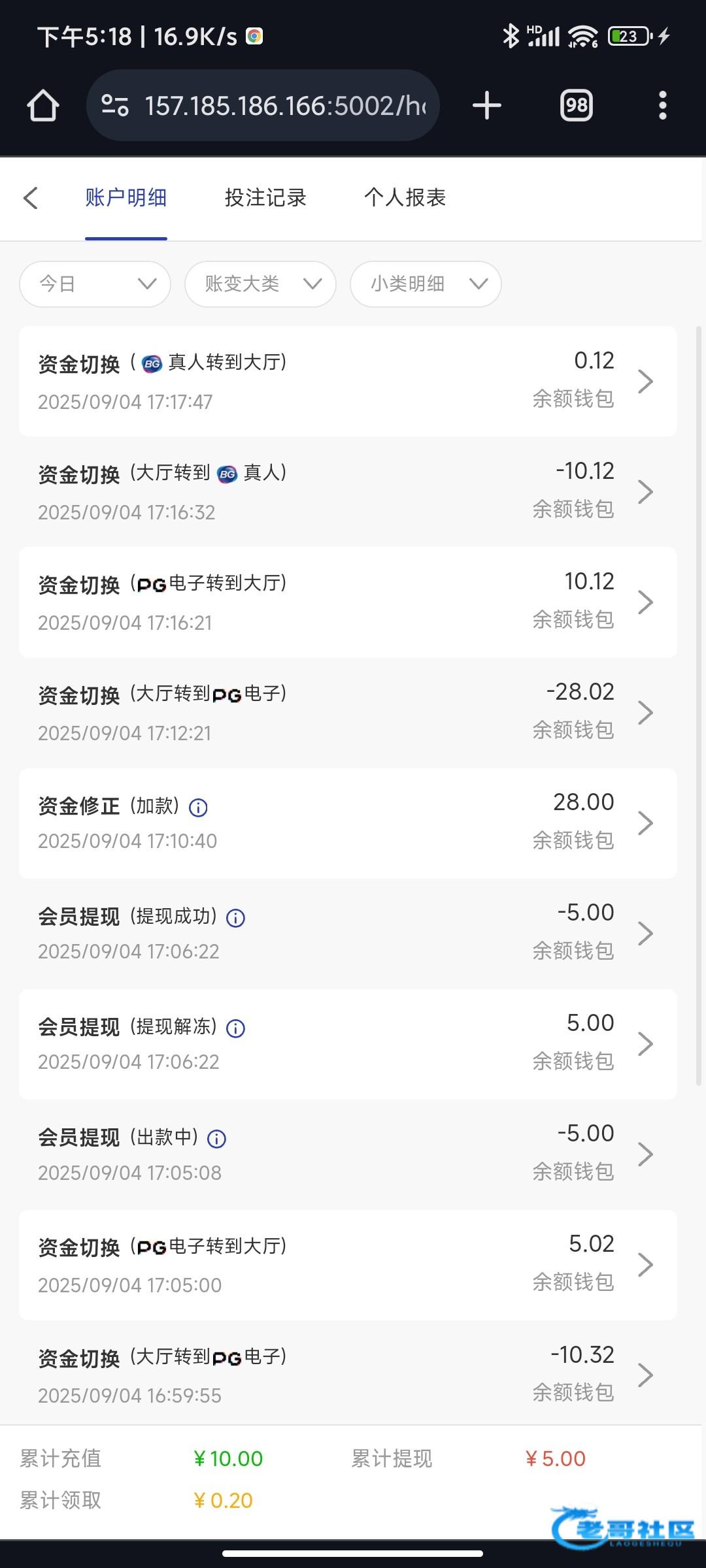Tap the browser address bar

263,105
